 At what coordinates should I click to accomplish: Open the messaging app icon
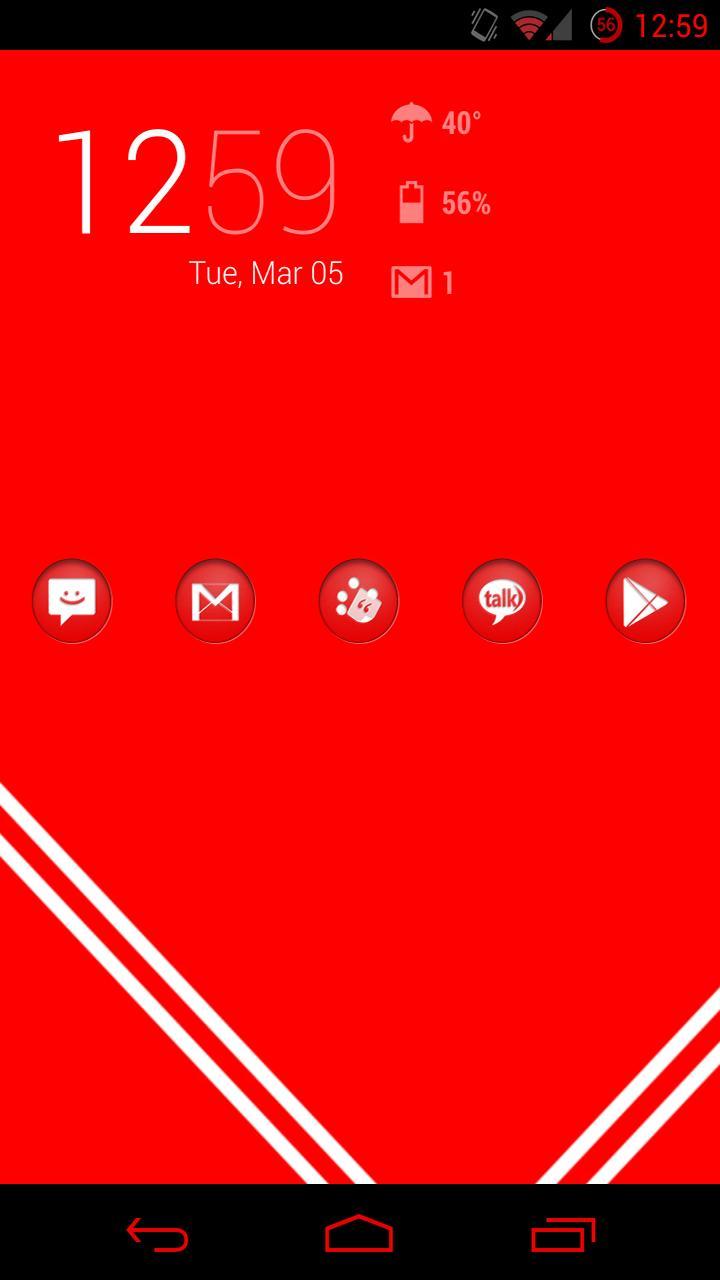(x=72, y=601)
